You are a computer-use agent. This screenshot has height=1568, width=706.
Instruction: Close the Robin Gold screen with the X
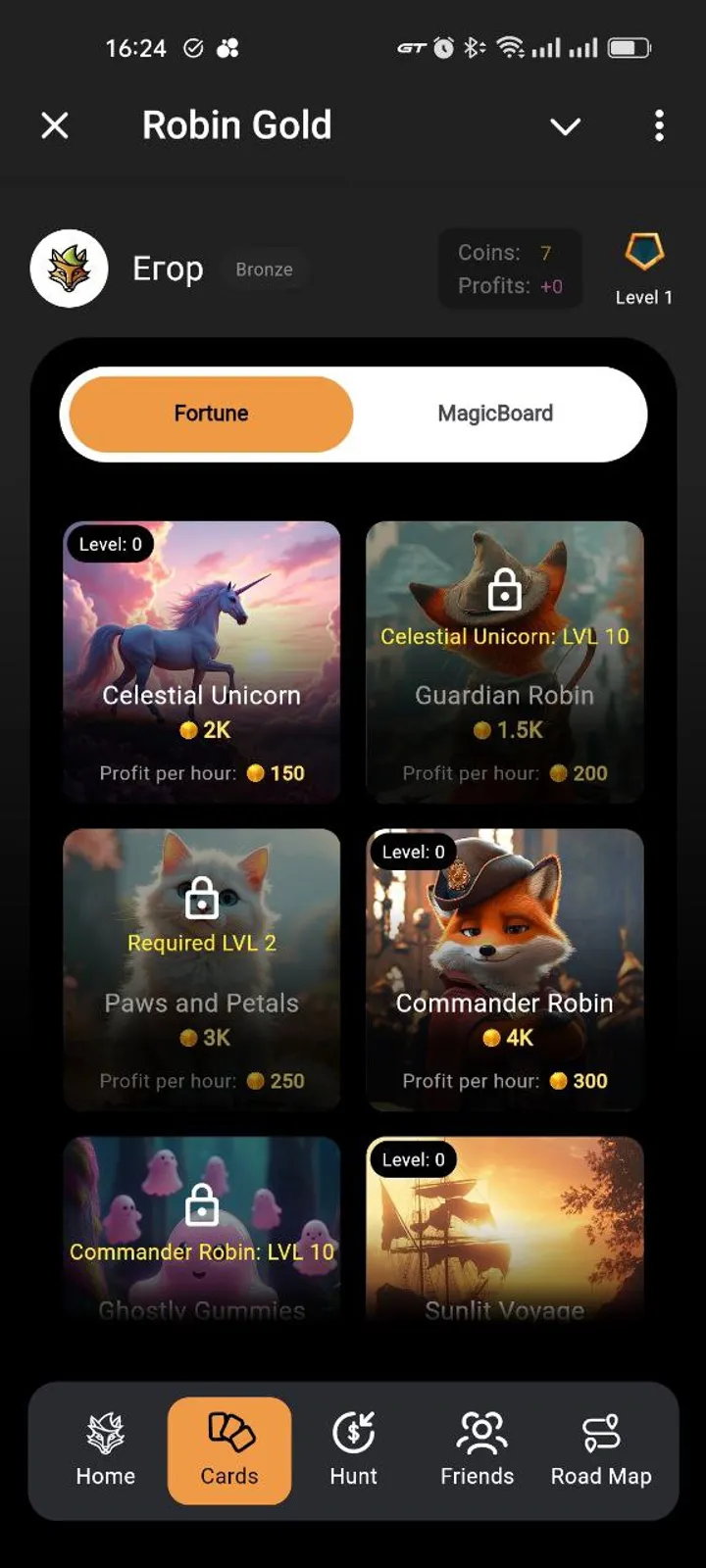click(x=55, y=125)
